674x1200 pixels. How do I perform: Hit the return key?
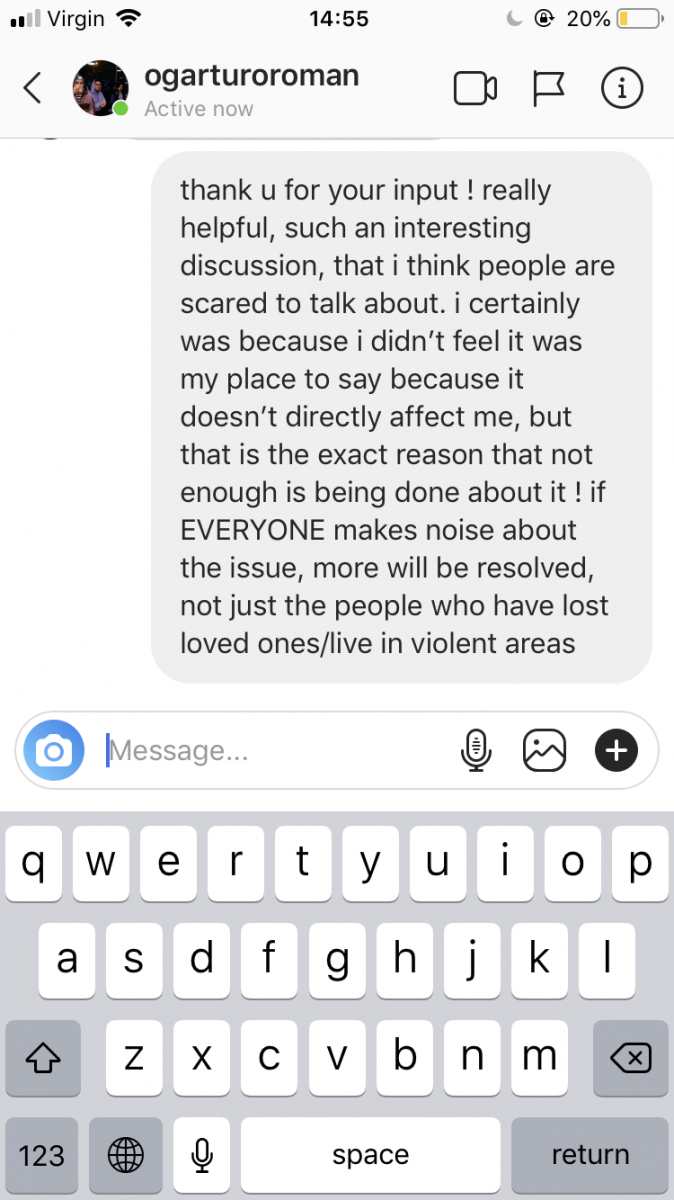pos(590,1155)
